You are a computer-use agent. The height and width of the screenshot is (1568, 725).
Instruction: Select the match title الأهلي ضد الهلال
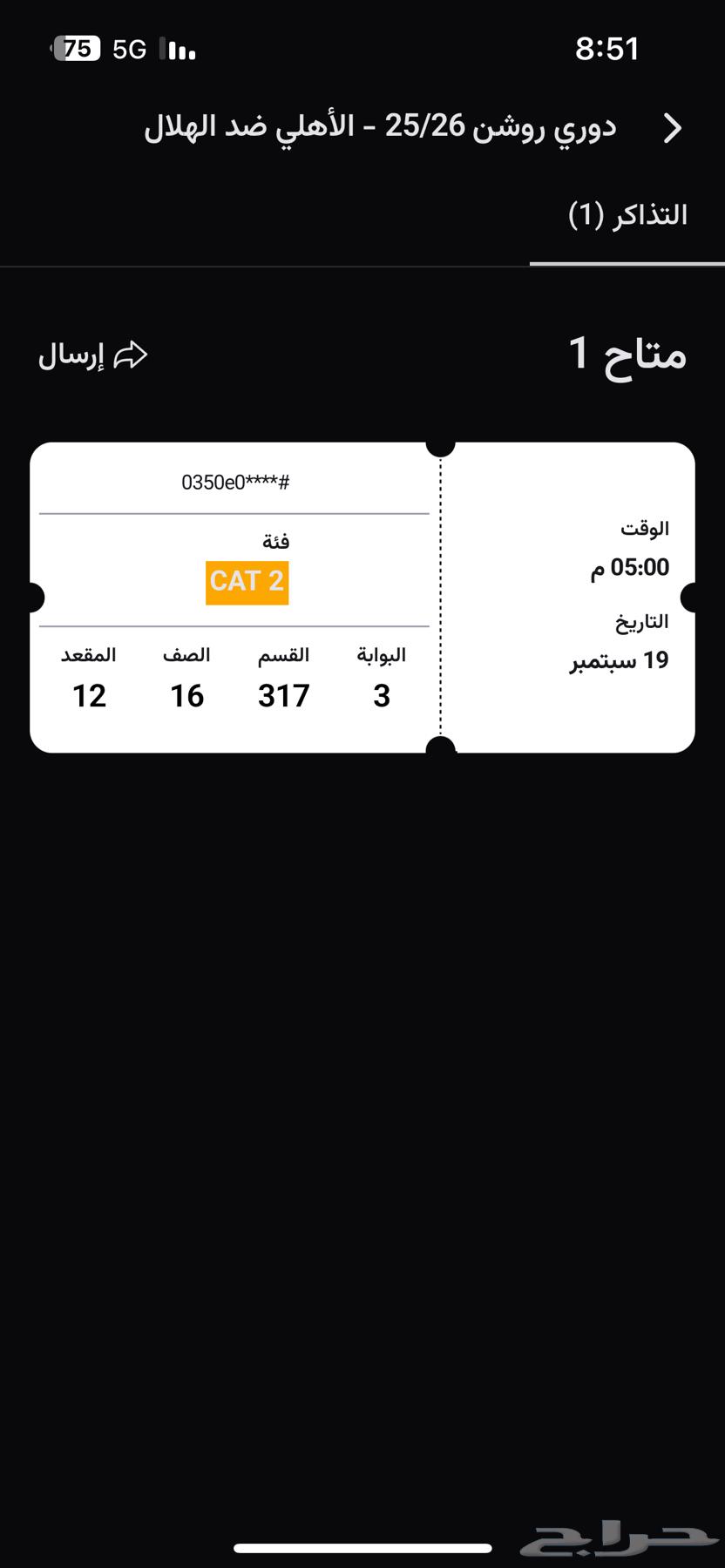[x=383, y=127]
